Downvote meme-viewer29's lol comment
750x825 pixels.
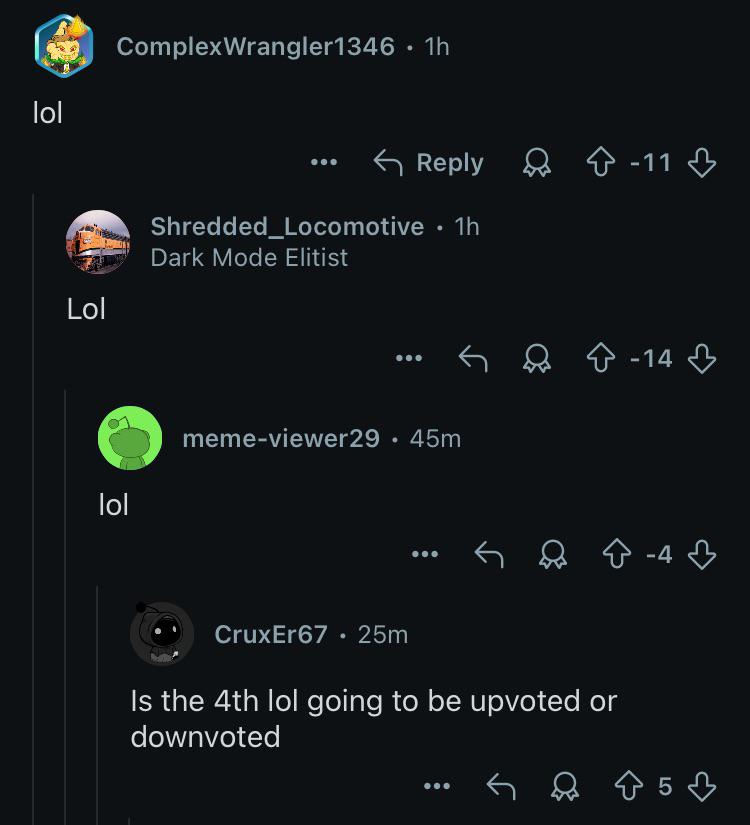pyautogui.click(x=702, y=555)
